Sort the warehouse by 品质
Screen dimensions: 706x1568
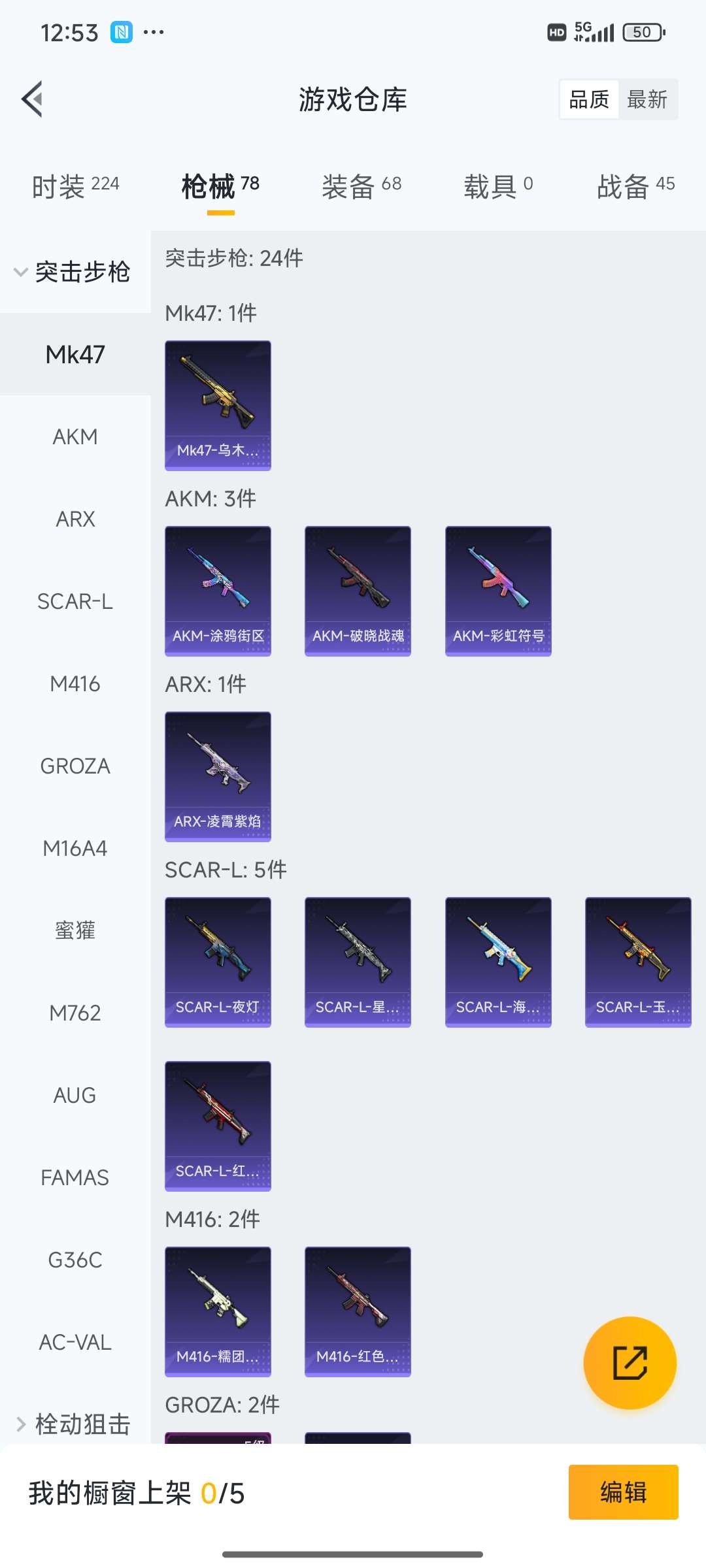coord(589,99)
